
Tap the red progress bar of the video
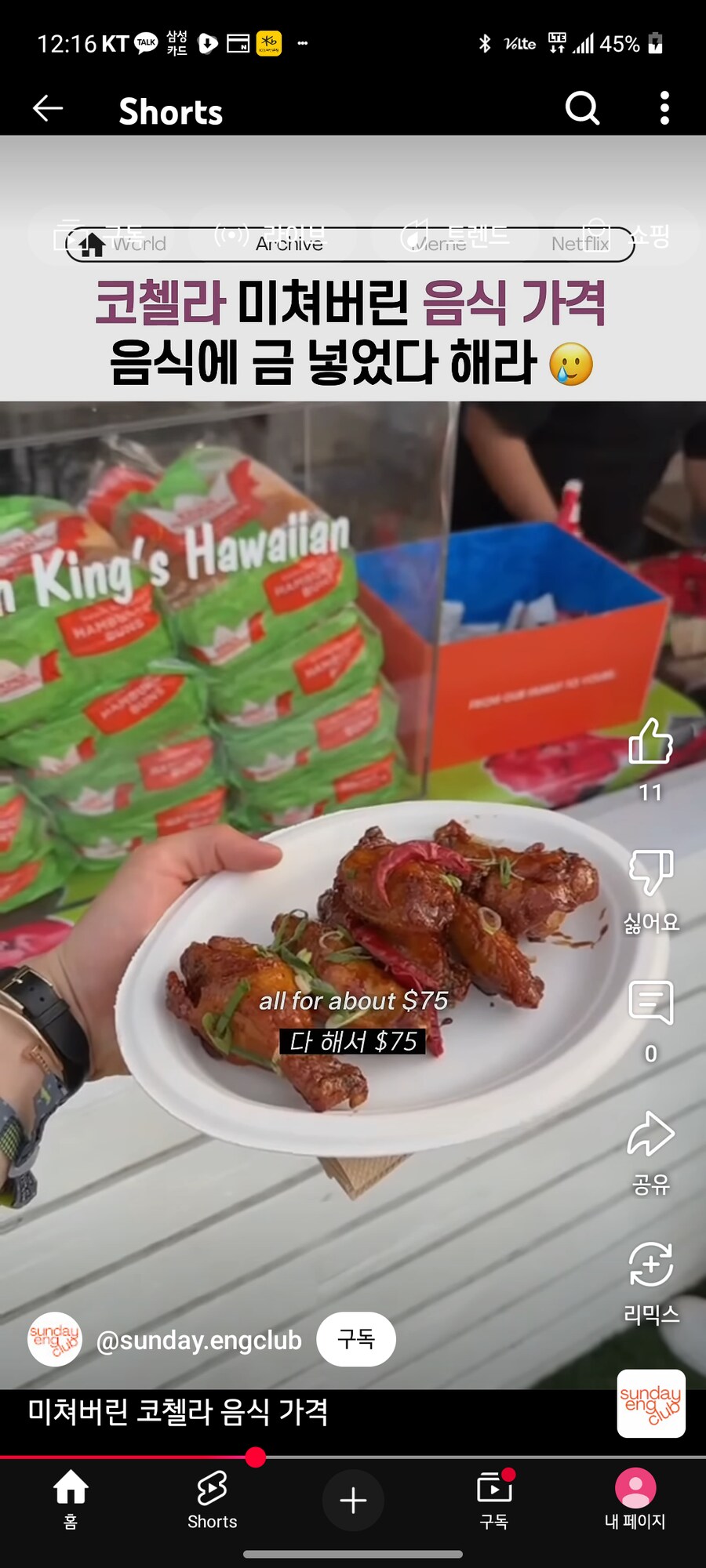[126, 1457]
